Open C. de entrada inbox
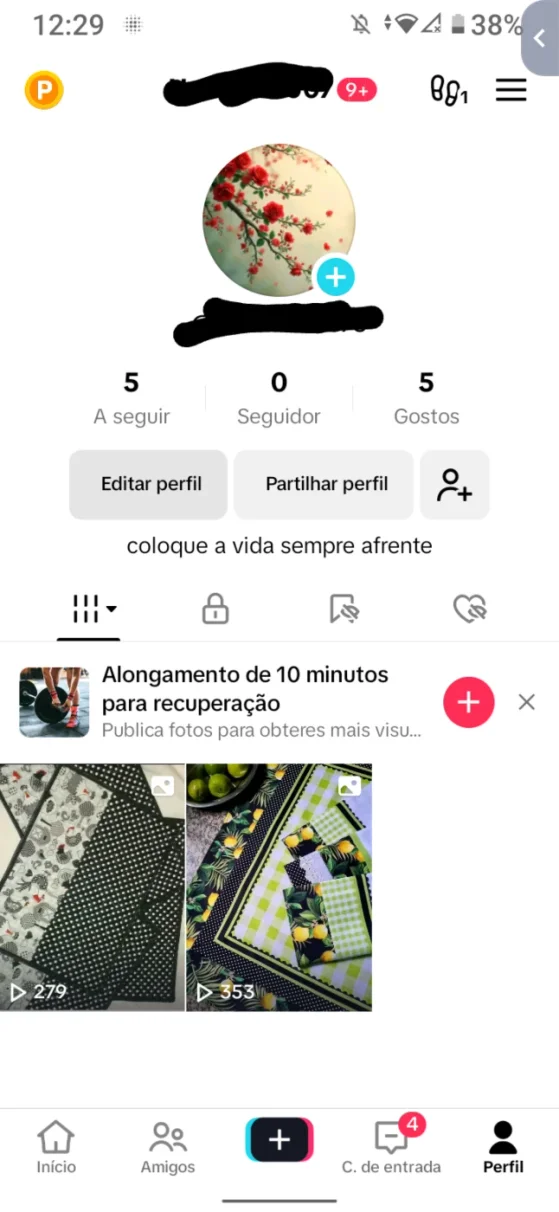The image size is (559, 1212). (x=391, y=1147)
